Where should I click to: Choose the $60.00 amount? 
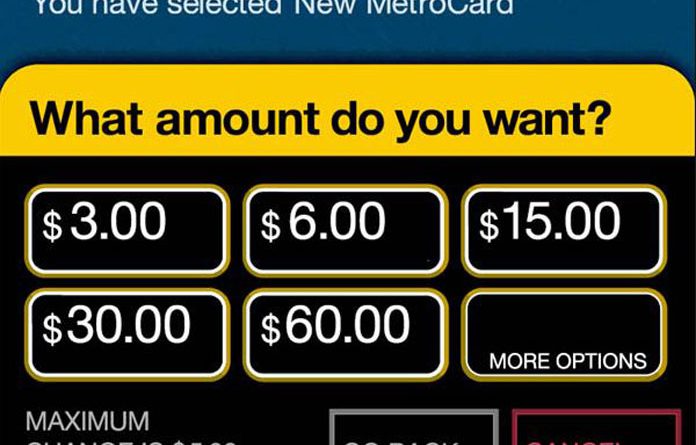click(345, 333)
